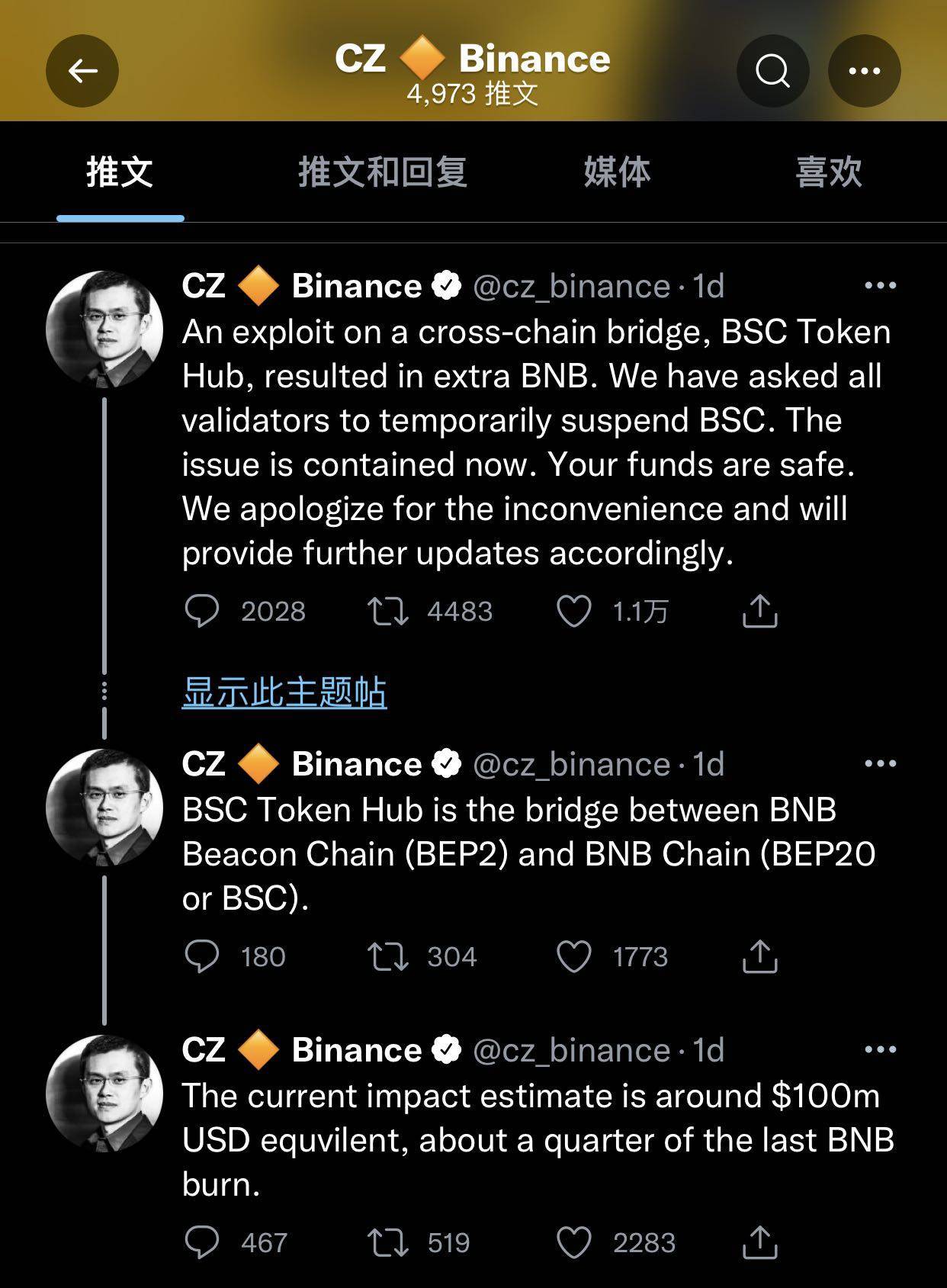Screen dimensions: 947x1288
Task: Open the profile overflow menu
Action: [x=865, y=71]
